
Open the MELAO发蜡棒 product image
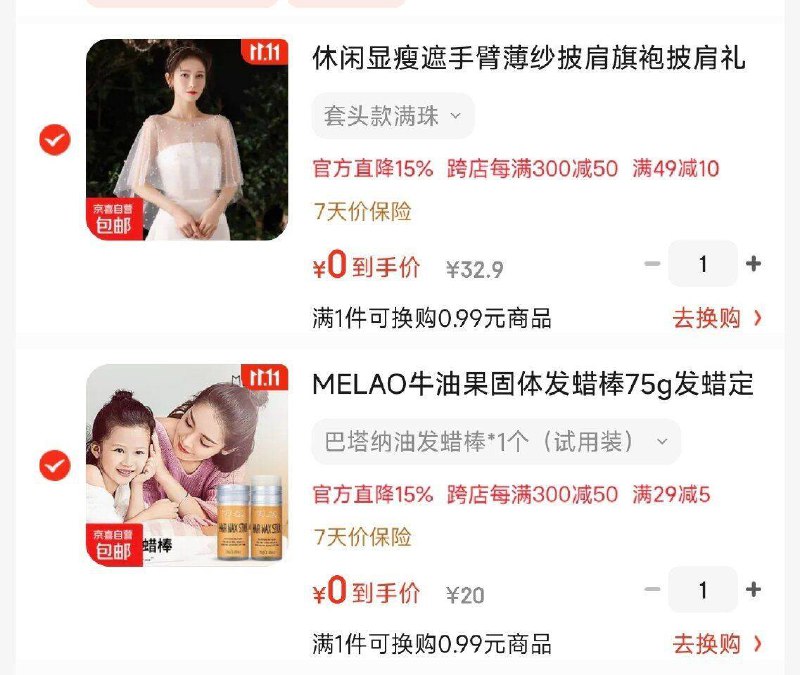187,465
